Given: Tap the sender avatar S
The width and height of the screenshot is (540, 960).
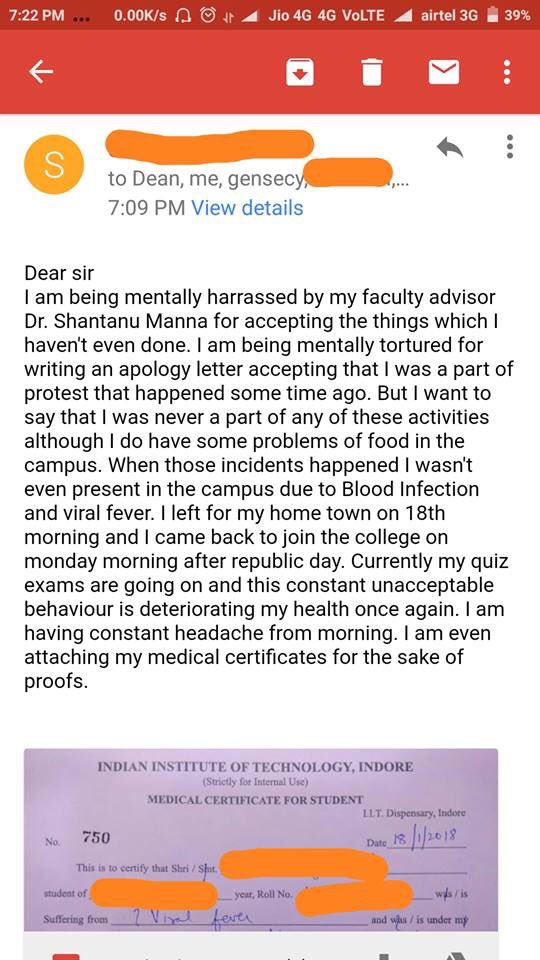Looking at the screenshot, I should [x=54, y=163].
